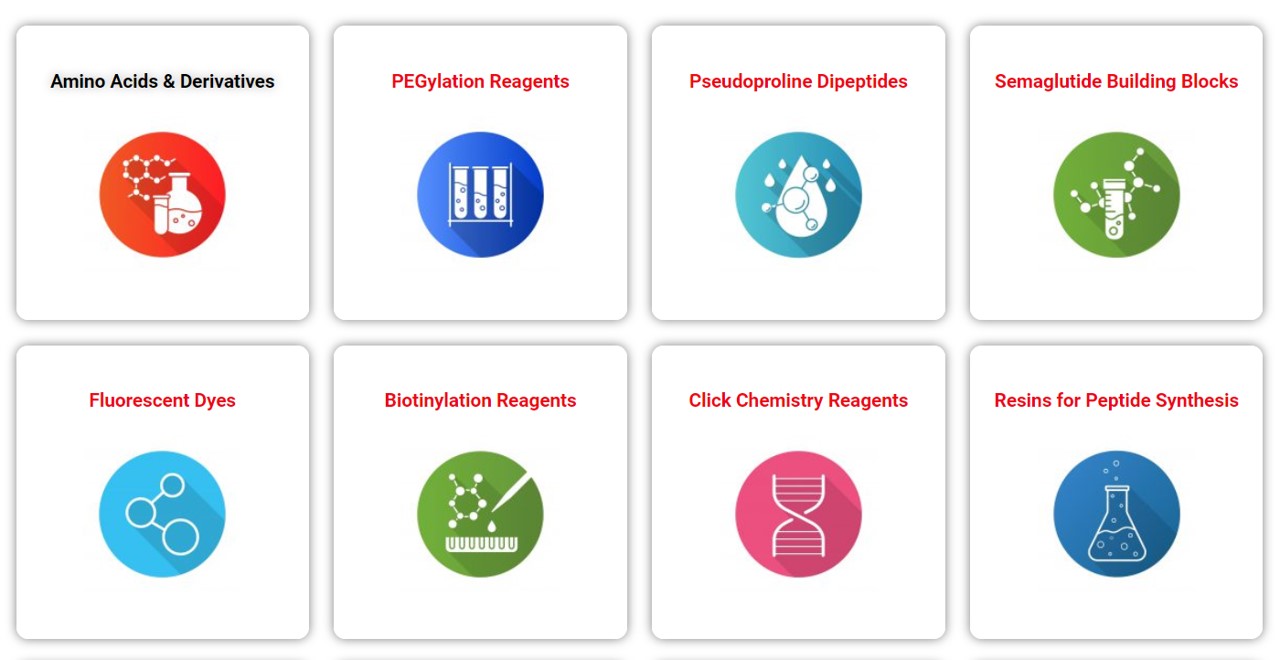View Semaglutide Building Blocks products
Viewport: 1280px width, 660px height.
coord(1116,82)
